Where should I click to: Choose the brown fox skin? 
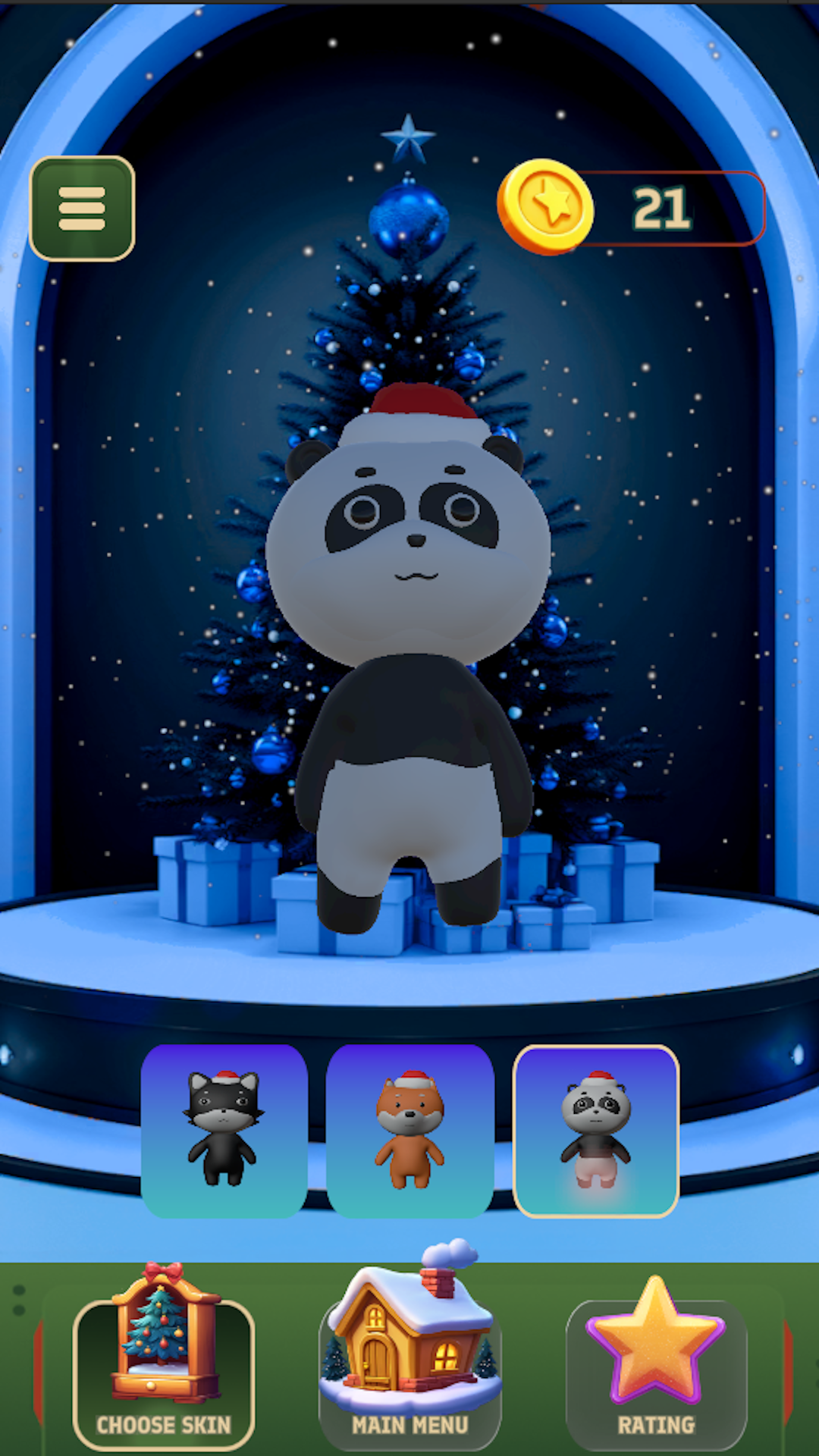pos(410,1131)
